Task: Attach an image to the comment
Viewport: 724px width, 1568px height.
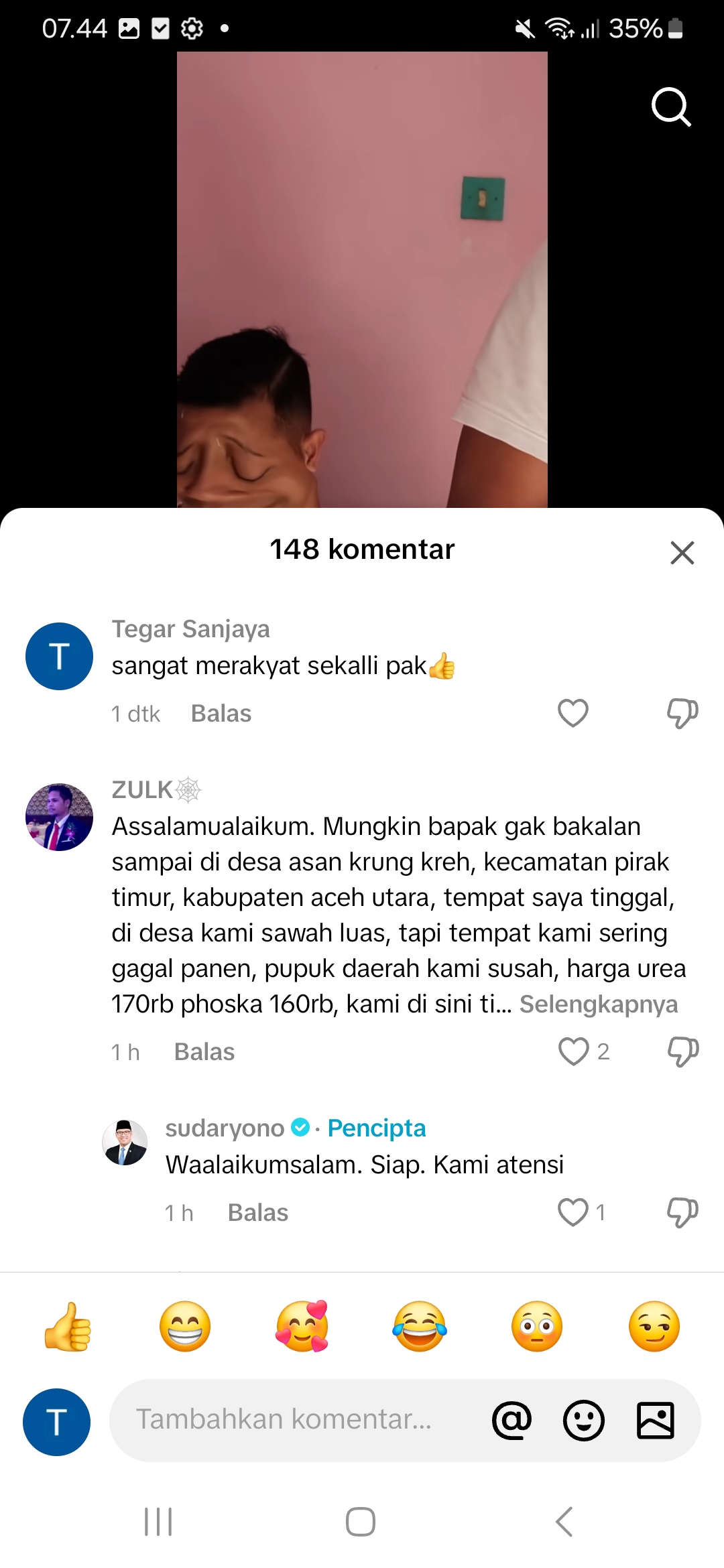Action: pyautogui.click(x=655, y=1420)
